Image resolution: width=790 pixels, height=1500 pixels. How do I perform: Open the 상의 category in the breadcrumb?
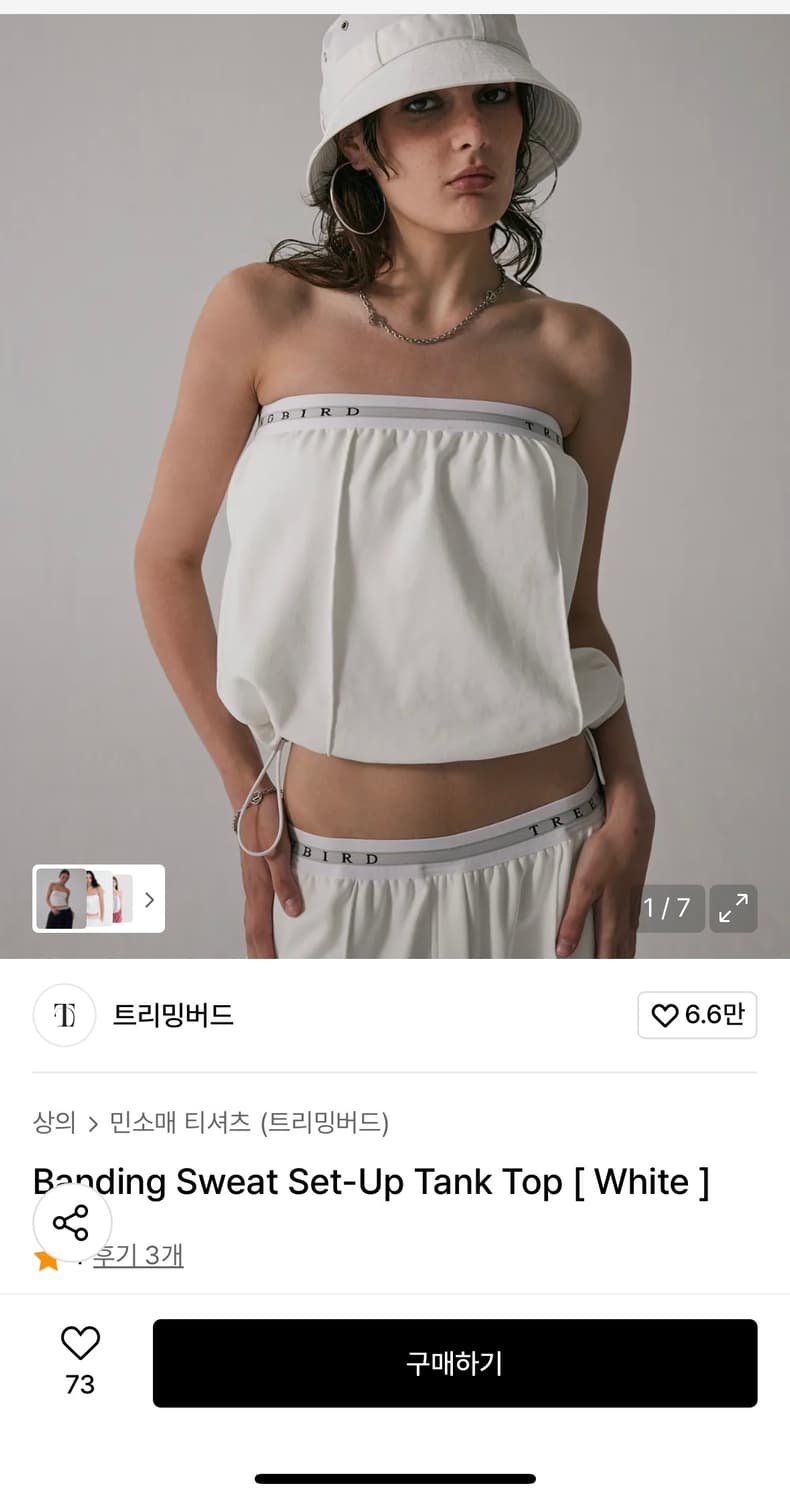click(55, 1123)
